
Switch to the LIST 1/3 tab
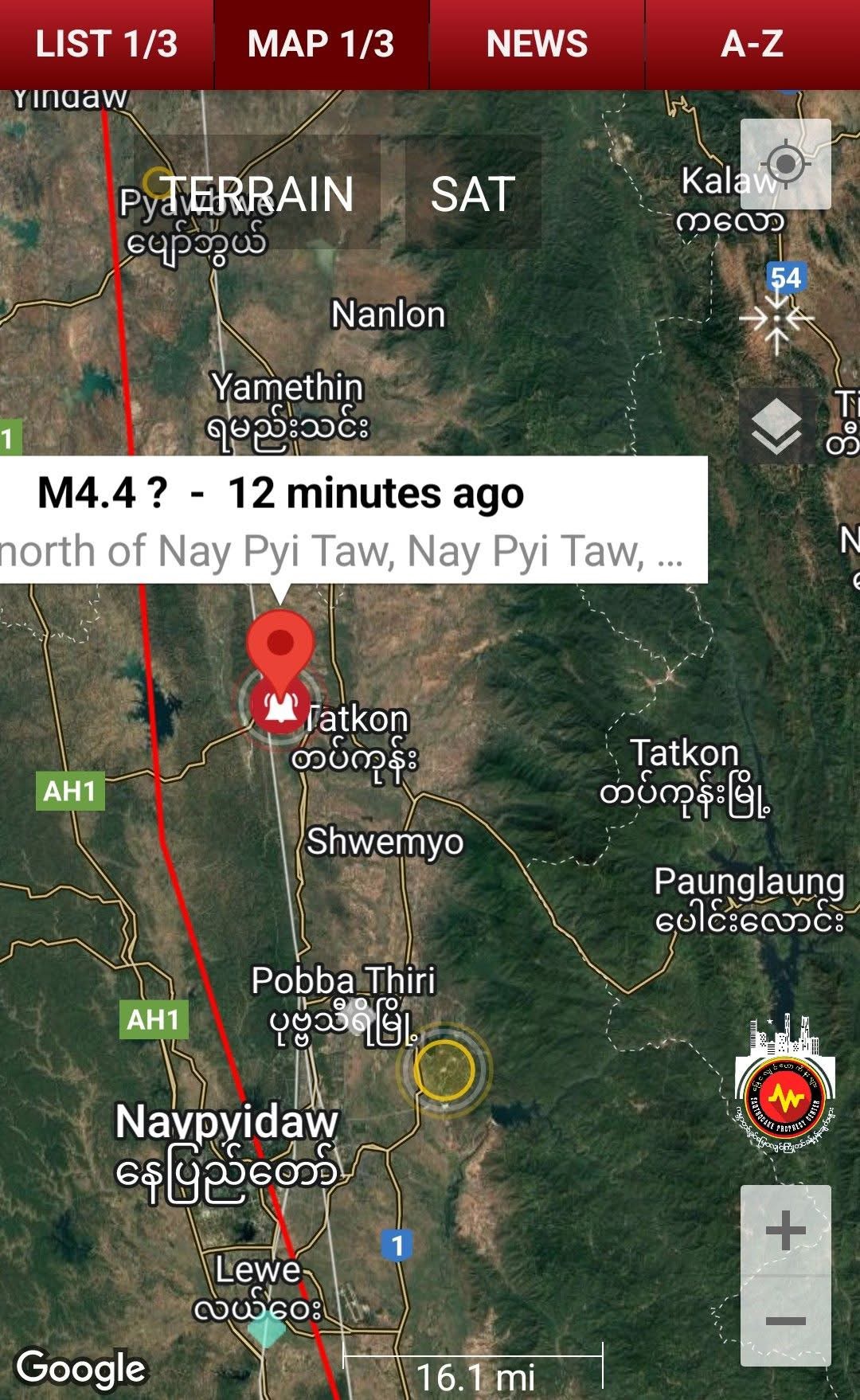107,45
